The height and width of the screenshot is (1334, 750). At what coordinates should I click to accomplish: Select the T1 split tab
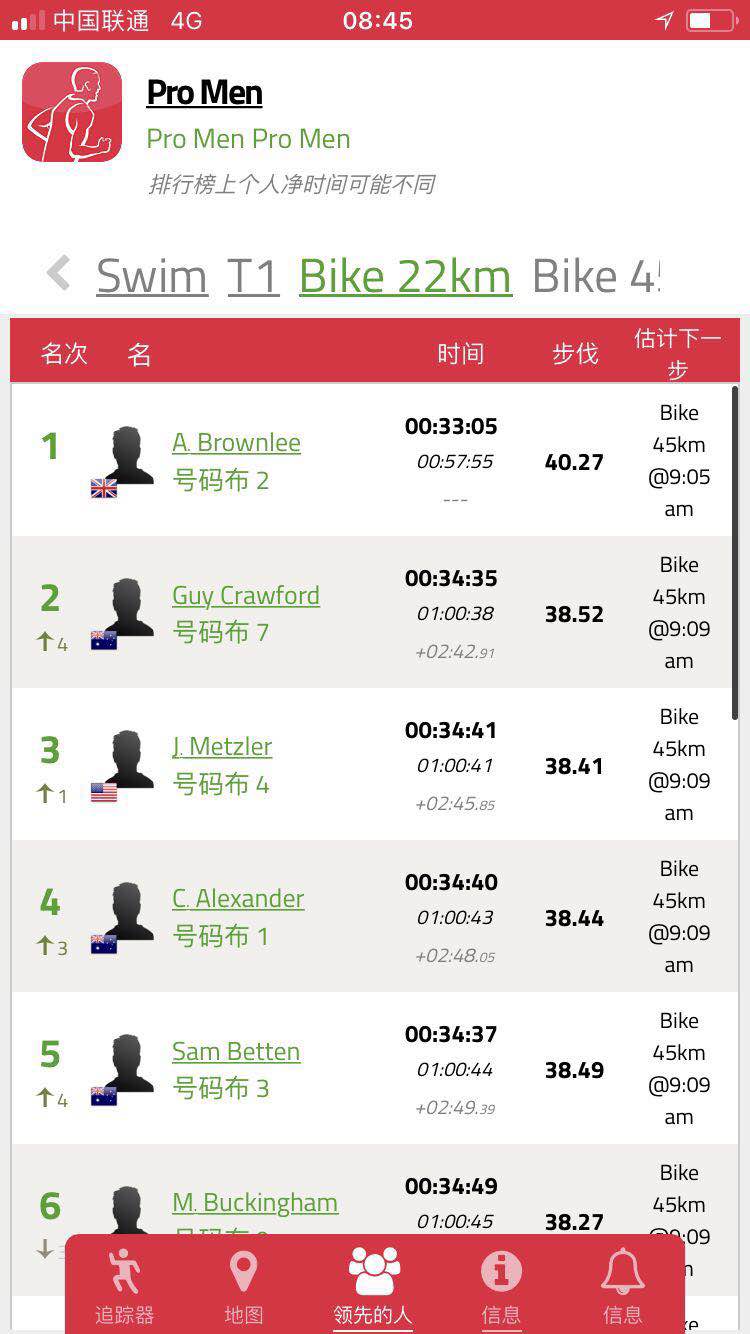click(x=253, y=276)
